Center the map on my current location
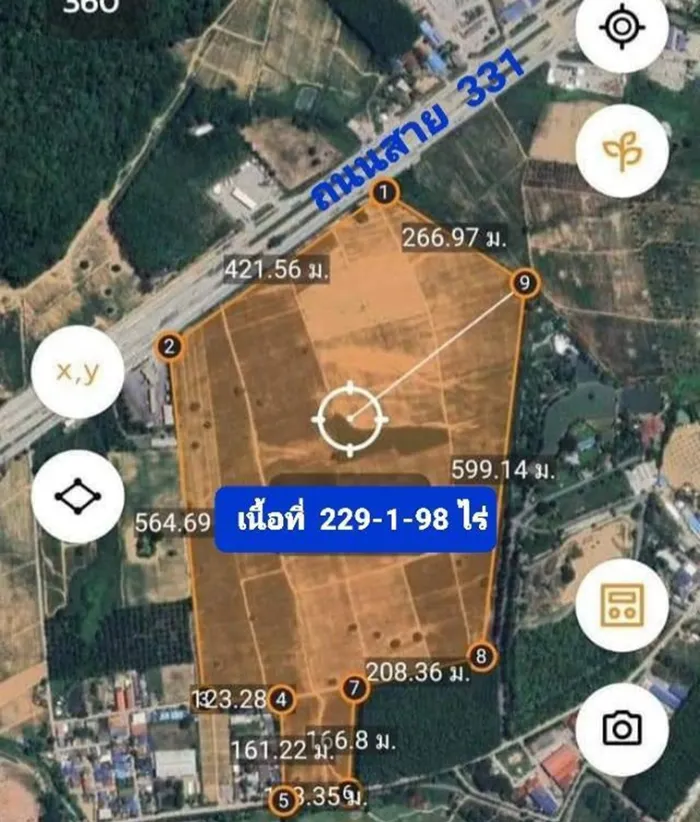700x822 pixels. coord(621,27)
